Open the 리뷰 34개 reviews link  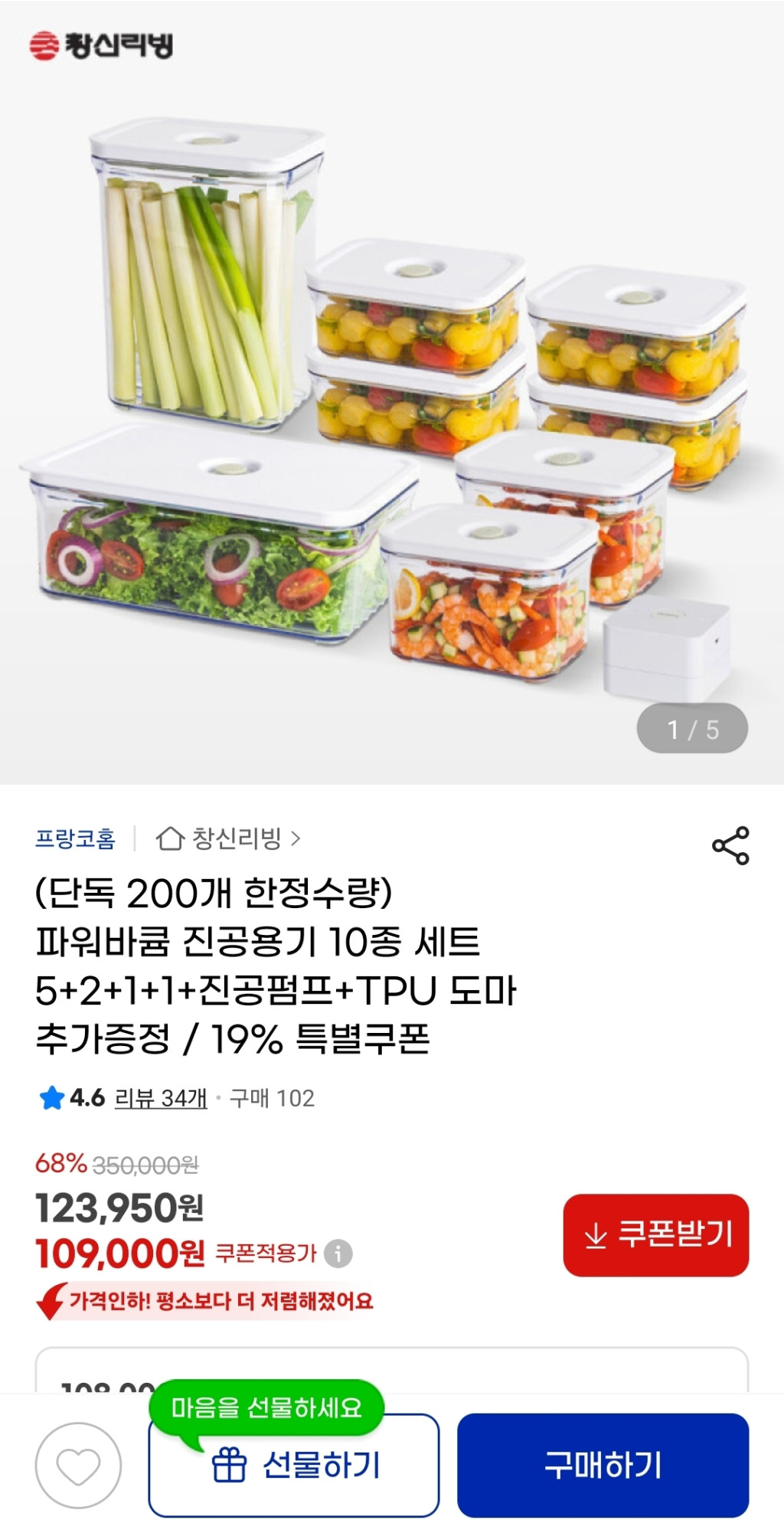click(161, 1098)
